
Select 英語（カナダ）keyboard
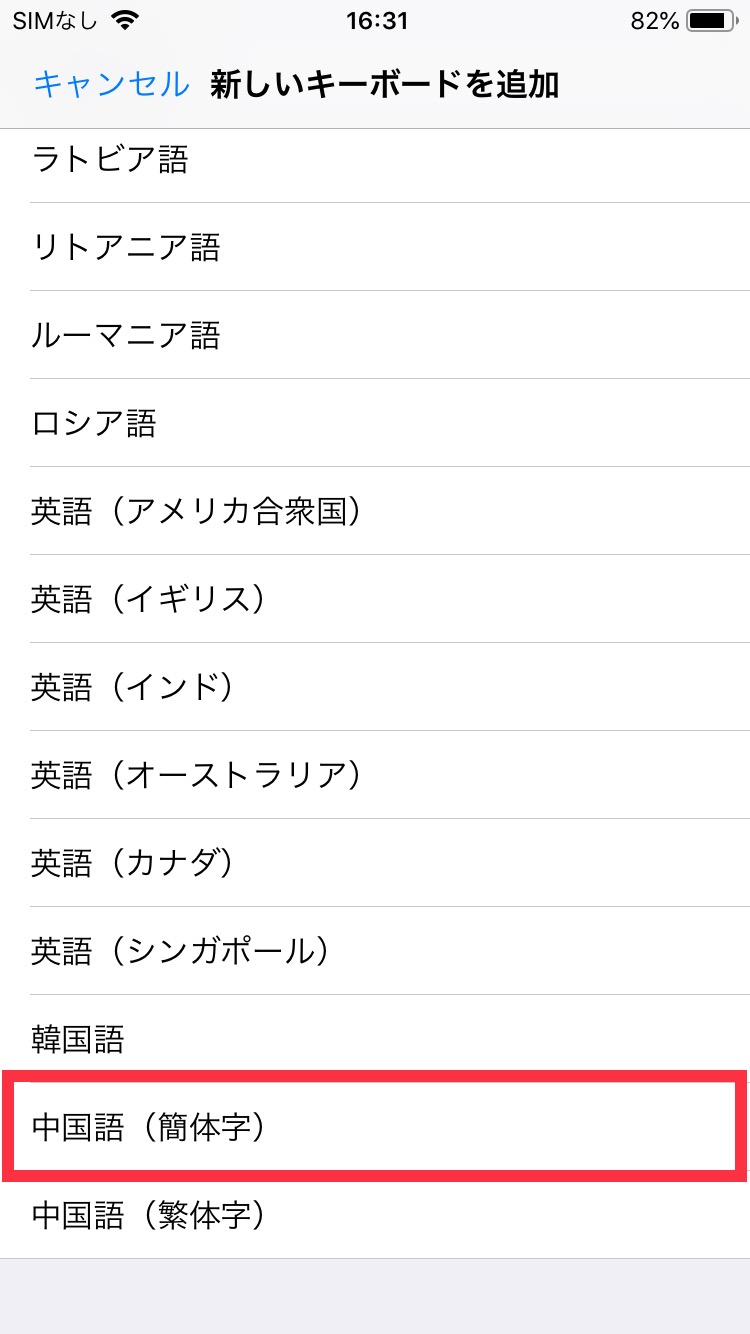click(375, 863)
